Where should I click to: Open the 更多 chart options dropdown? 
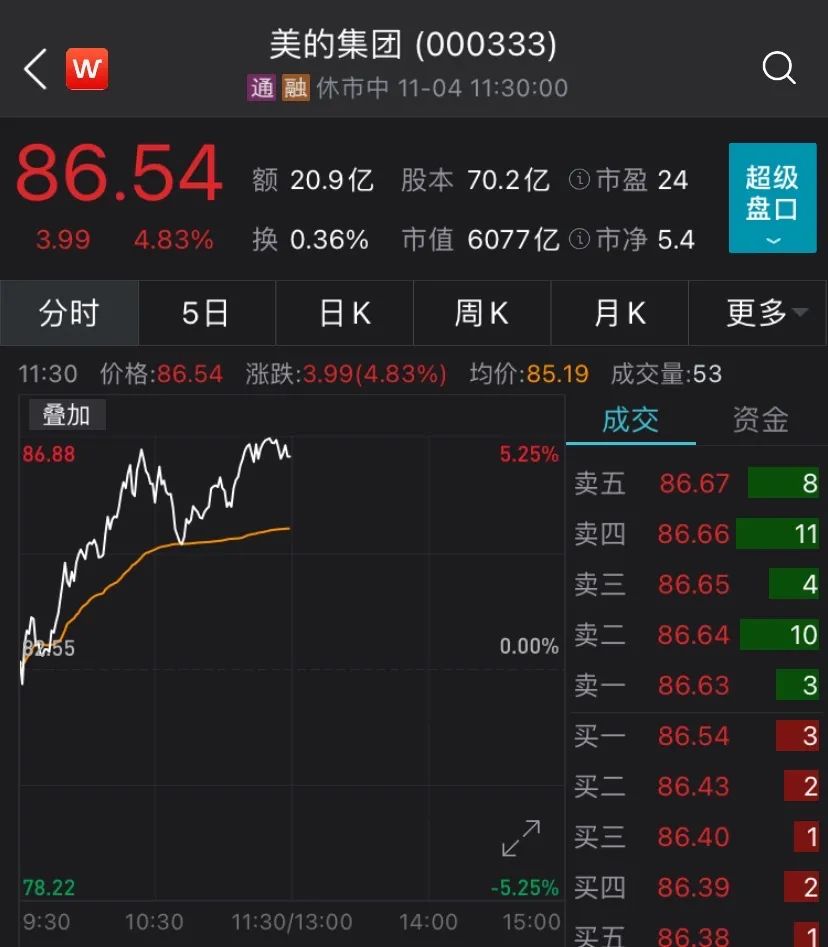pyautogui.click(x=759, y=313)
